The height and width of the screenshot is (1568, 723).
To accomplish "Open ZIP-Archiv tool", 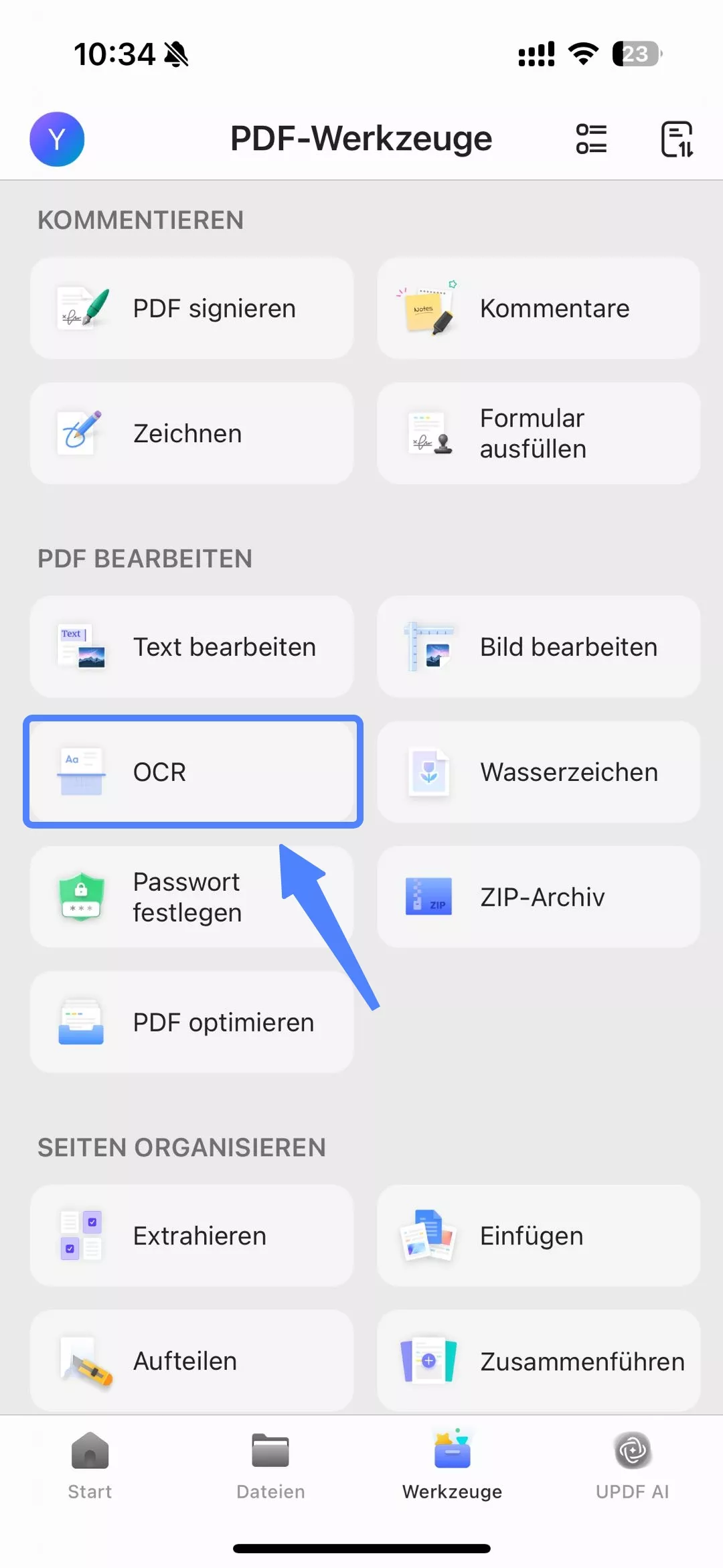I will click(x=538, y=897).
